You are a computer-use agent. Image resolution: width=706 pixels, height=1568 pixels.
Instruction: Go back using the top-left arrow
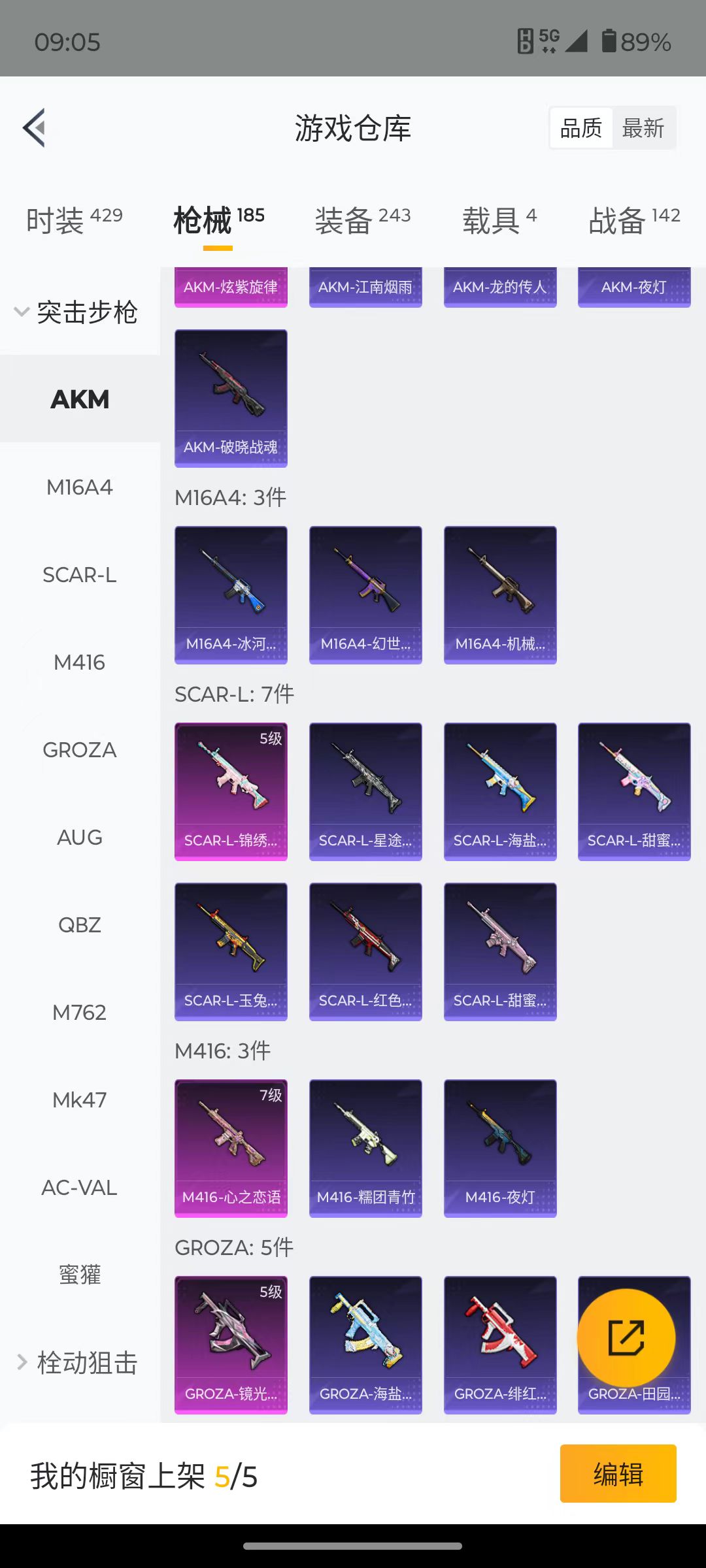pos(35,127)
